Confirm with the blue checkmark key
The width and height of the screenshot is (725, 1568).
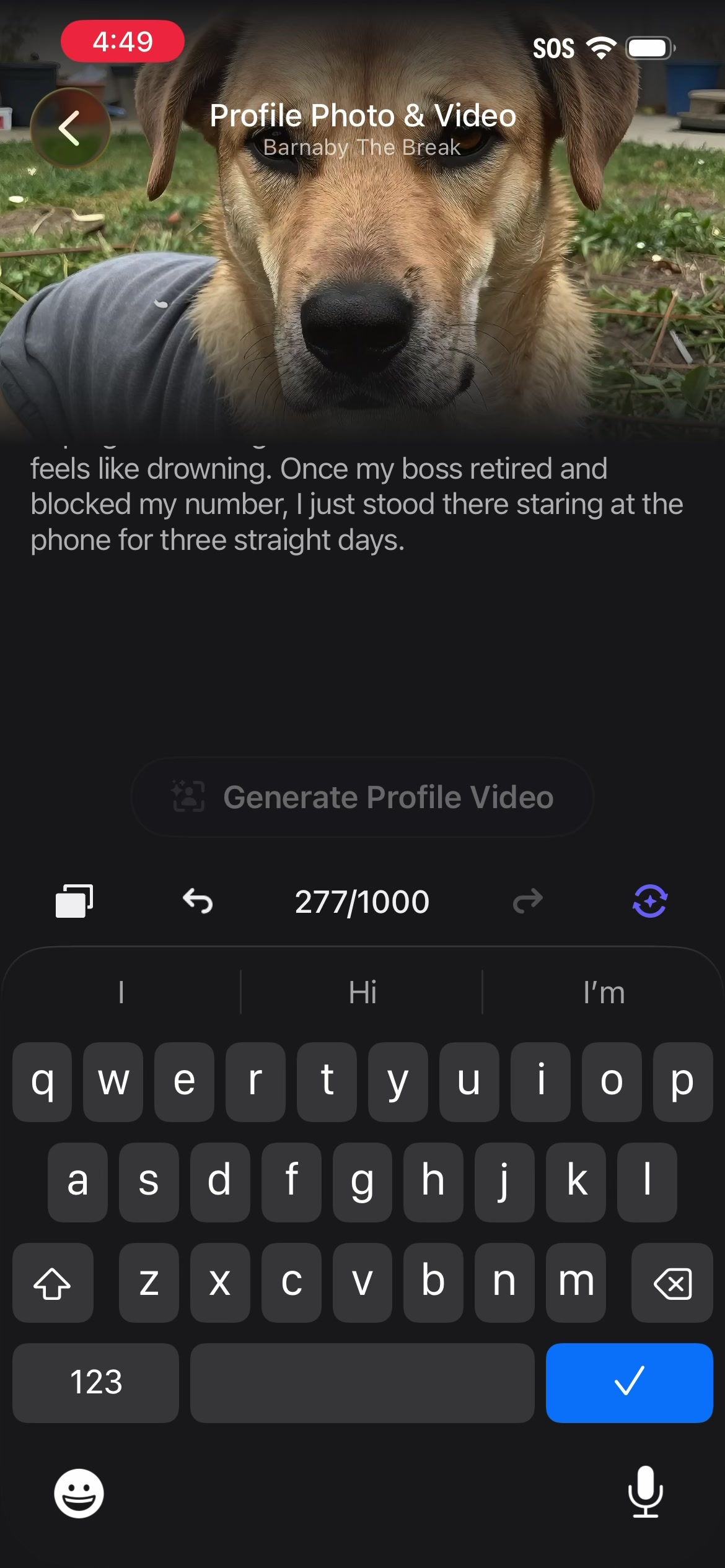[x=629, y=1383]
